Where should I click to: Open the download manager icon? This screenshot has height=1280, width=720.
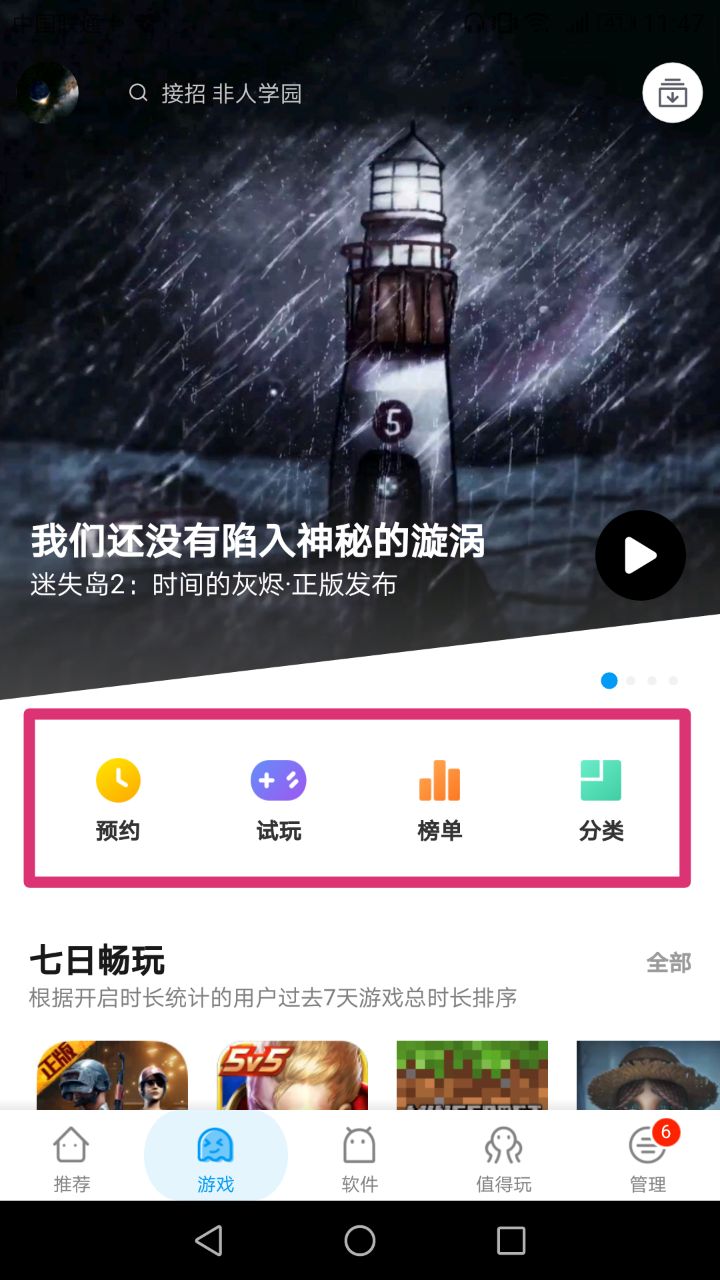click(x=672, y=93)
